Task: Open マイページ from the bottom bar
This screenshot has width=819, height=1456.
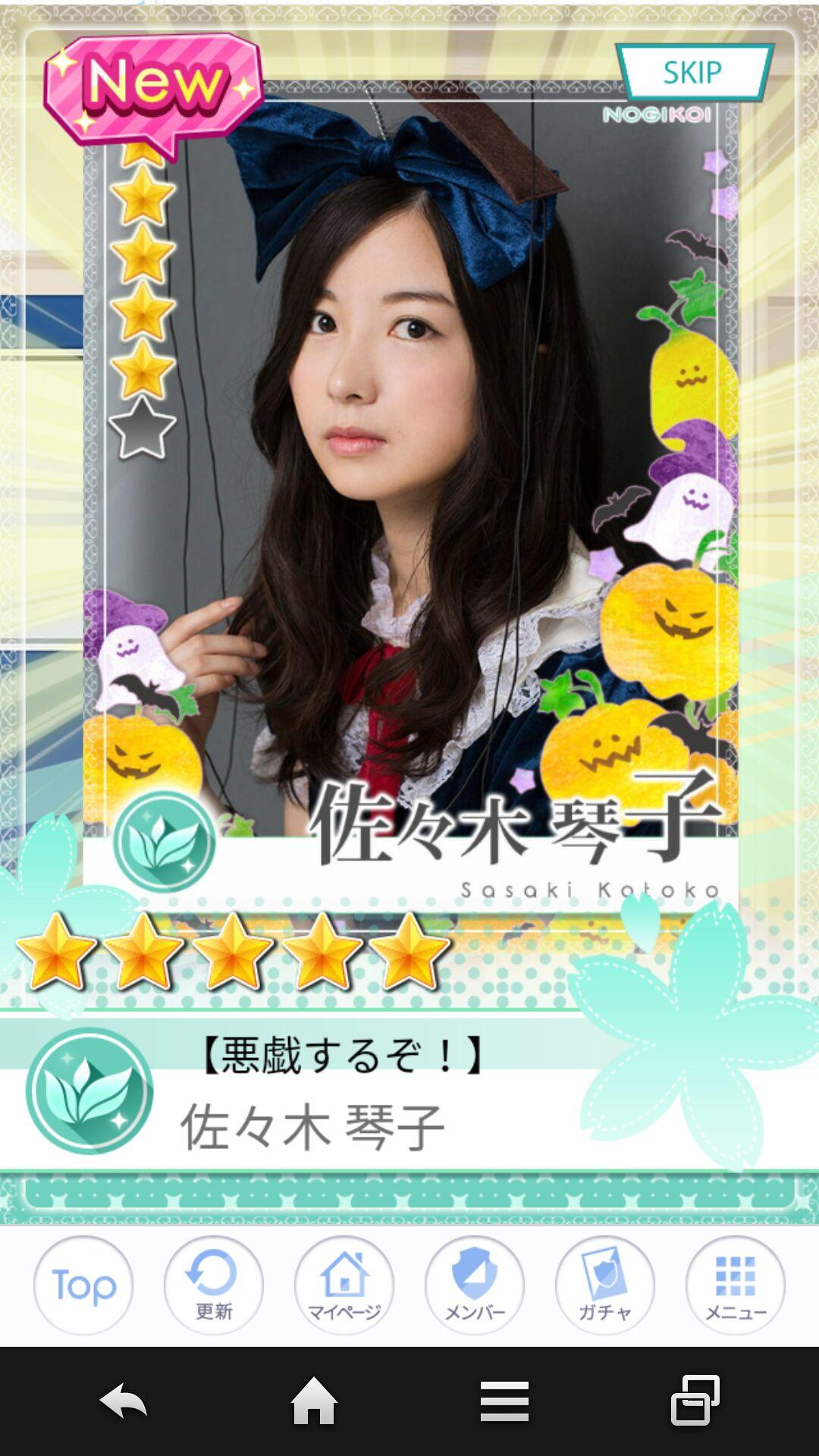Action: (x=344, y=1285)
